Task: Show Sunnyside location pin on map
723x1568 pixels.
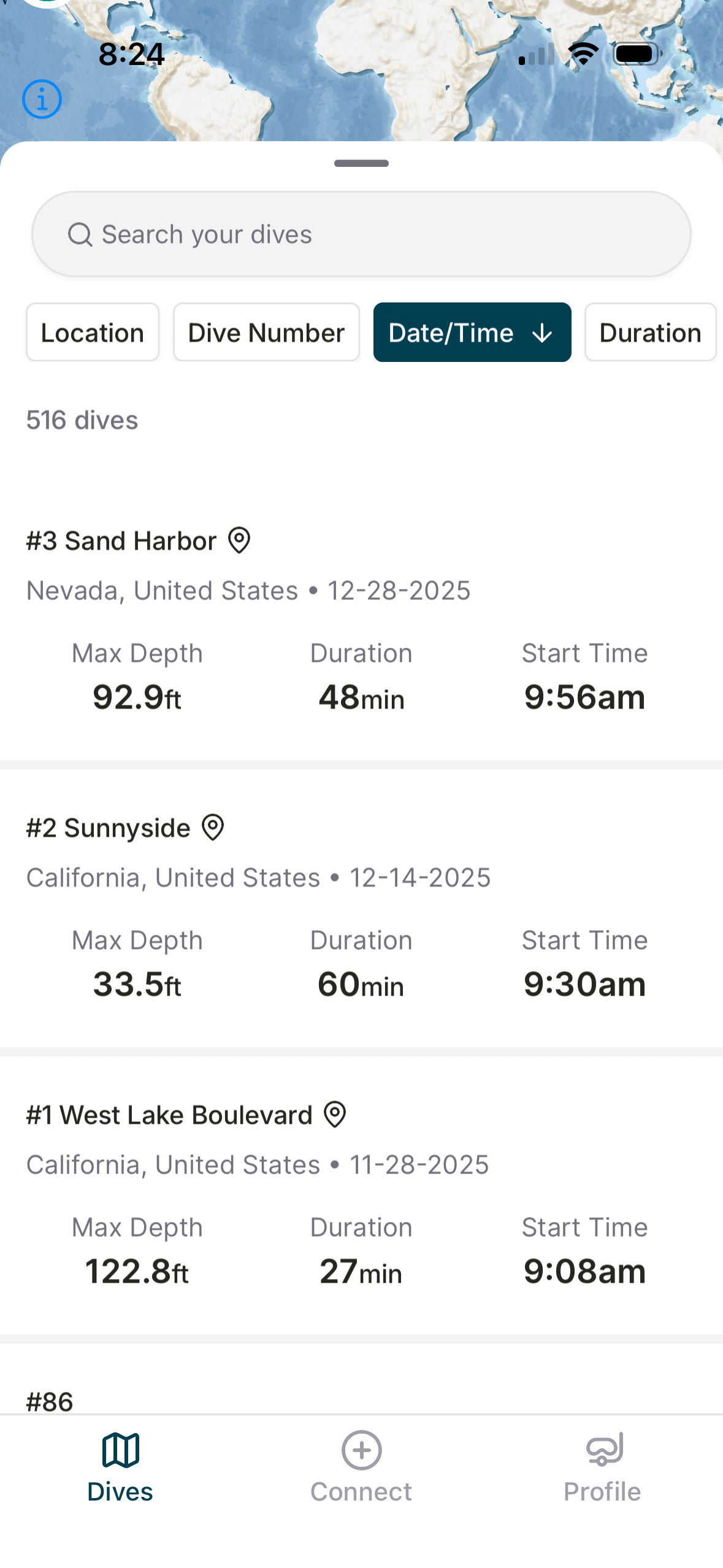Action: point(213,828)
